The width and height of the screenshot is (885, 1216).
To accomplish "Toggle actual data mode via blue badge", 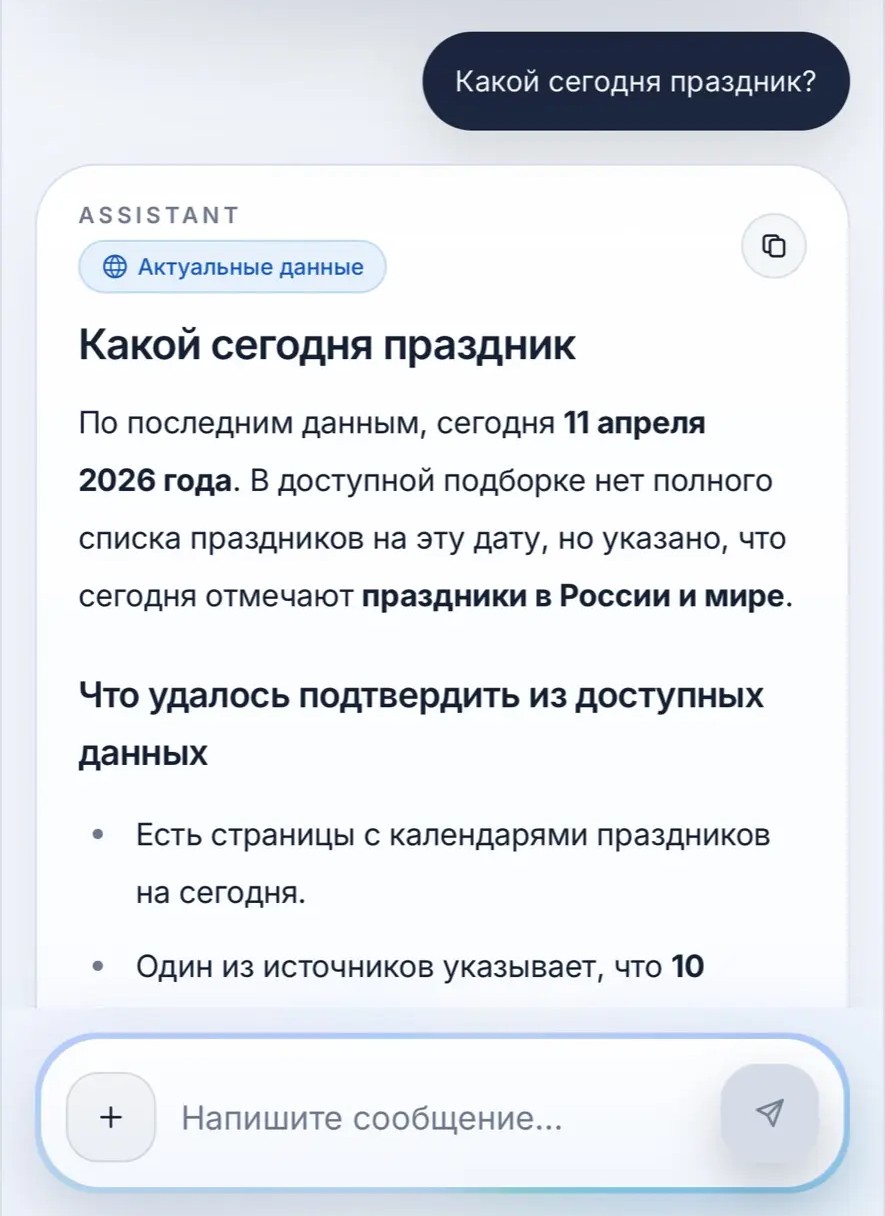I will point(231,266).
